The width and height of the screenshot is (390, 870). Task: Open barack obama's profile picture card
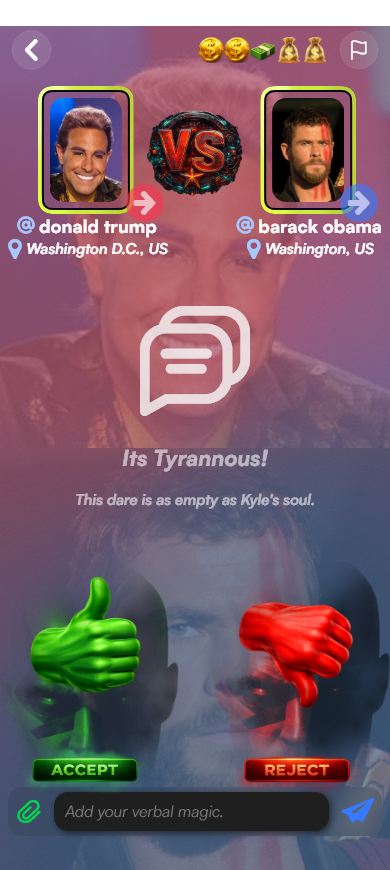[308, 150]
